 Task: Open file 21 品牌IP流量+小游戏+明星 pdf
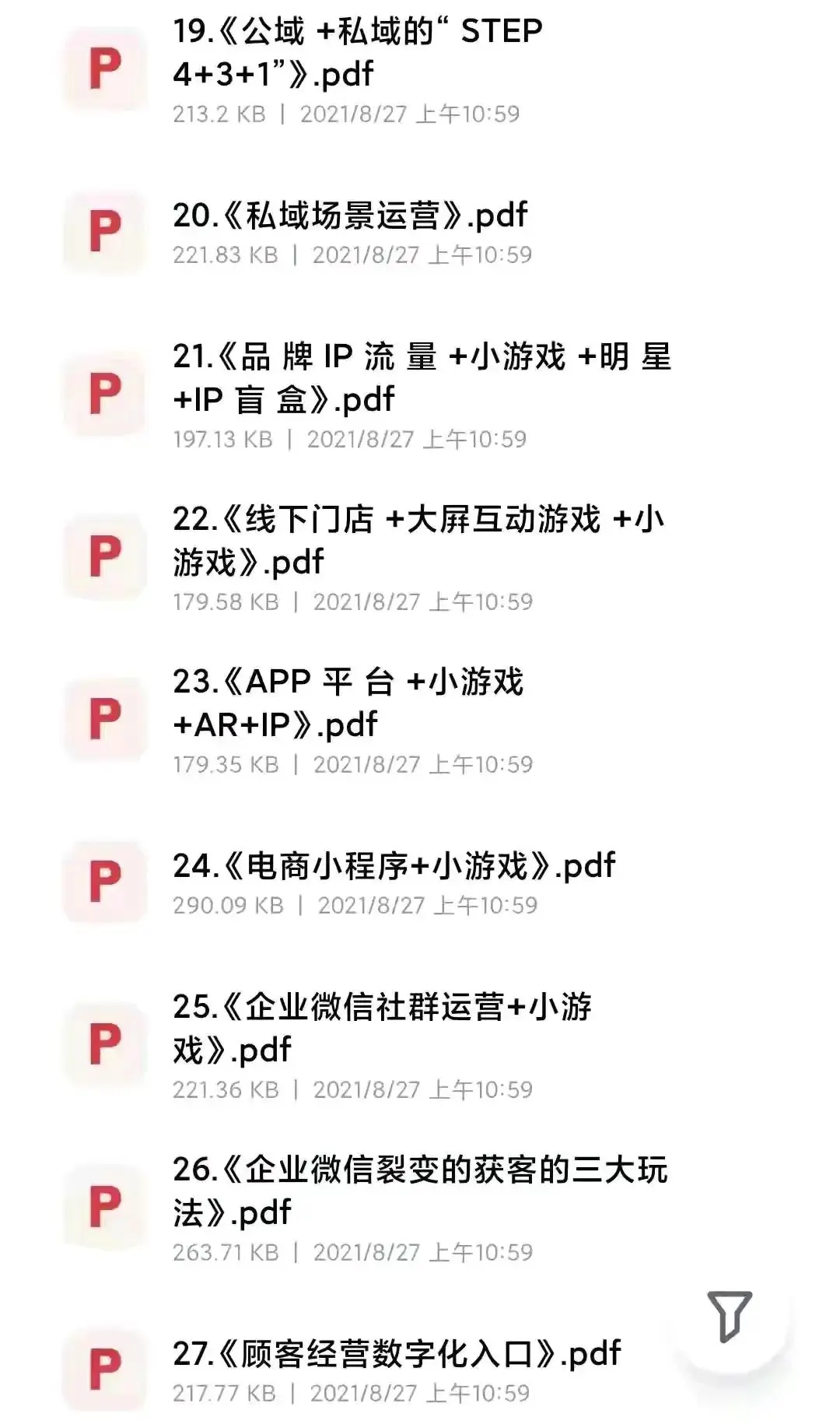(420, 378)
